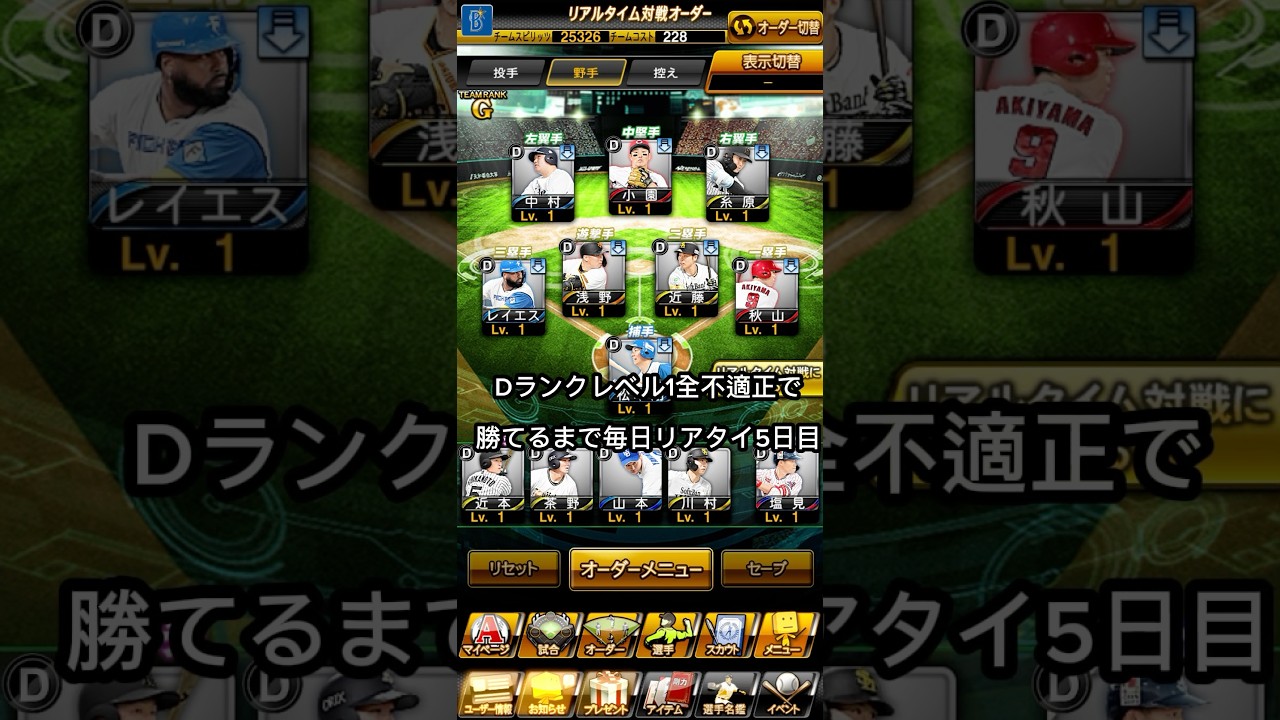
Task: Open プレゼント gift box
Action: [608, 695]
